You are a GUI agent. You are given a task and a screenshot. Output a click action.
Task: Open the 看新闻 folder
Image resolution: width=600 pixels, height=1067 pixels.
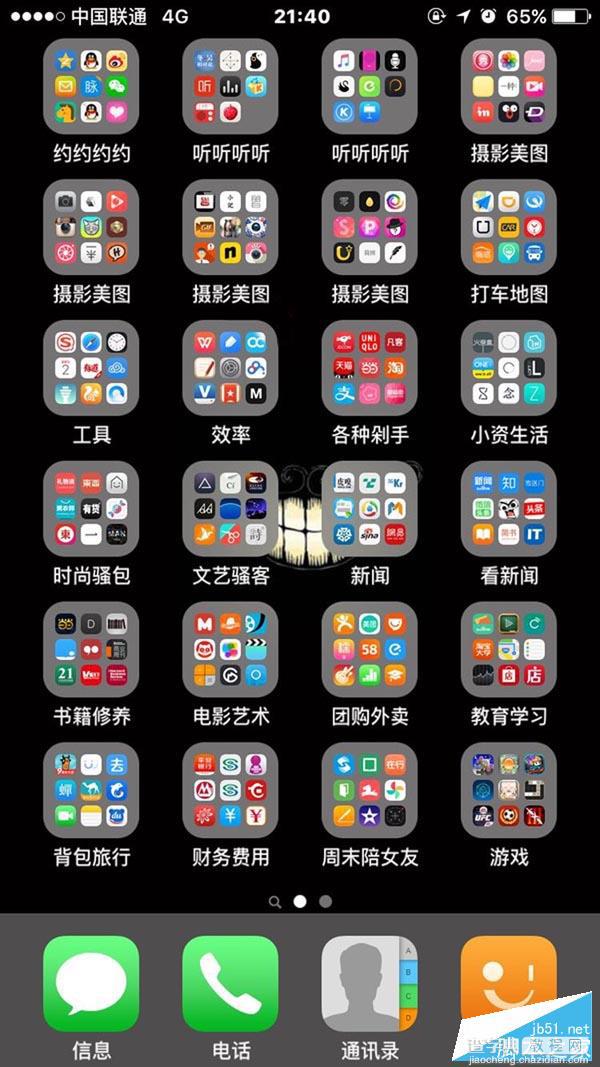tap(509, 509)
